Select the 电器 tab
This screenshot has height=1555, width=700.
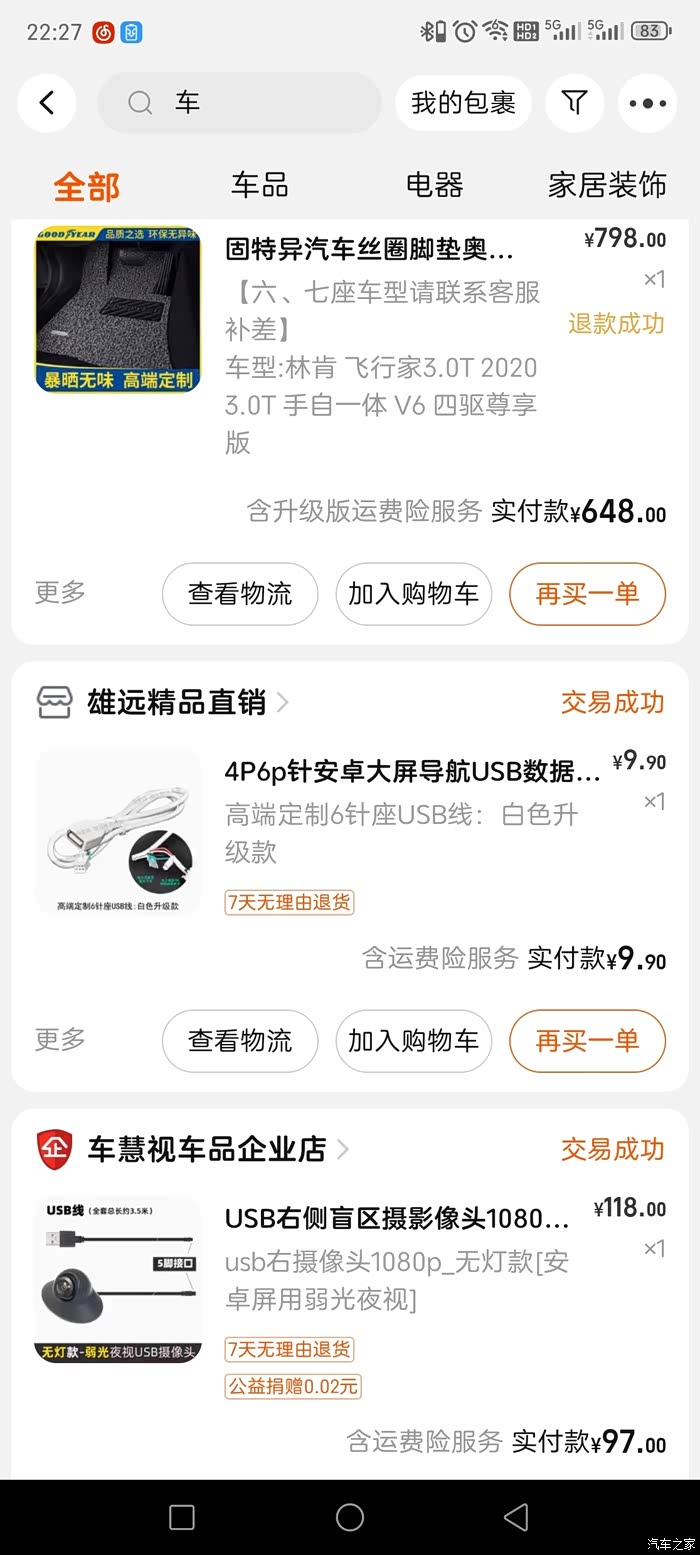[435, 185]
